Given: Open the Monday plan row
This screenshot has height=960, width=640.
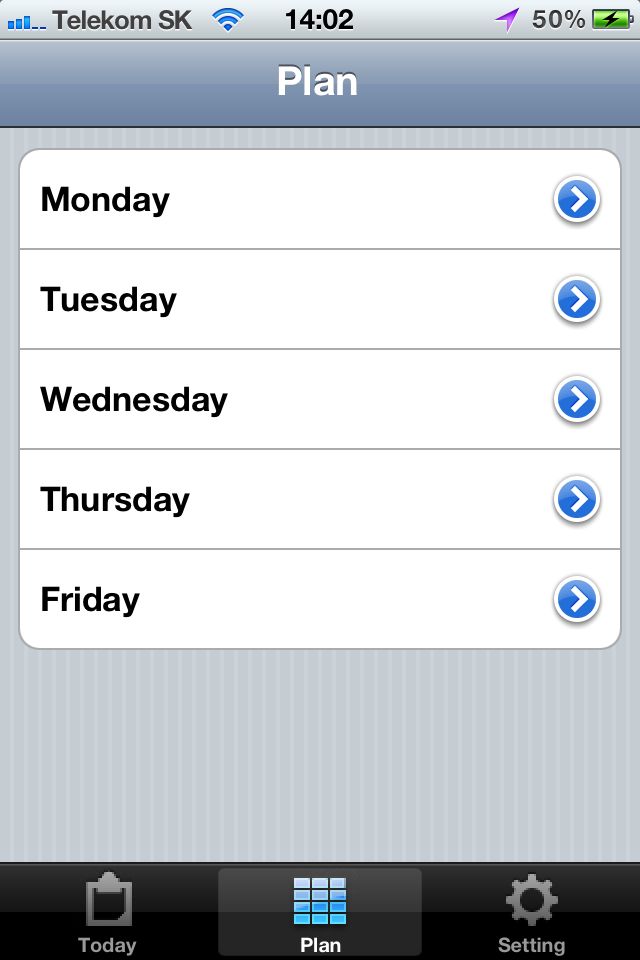Looking at the screenshot, I should pos(320,200).
